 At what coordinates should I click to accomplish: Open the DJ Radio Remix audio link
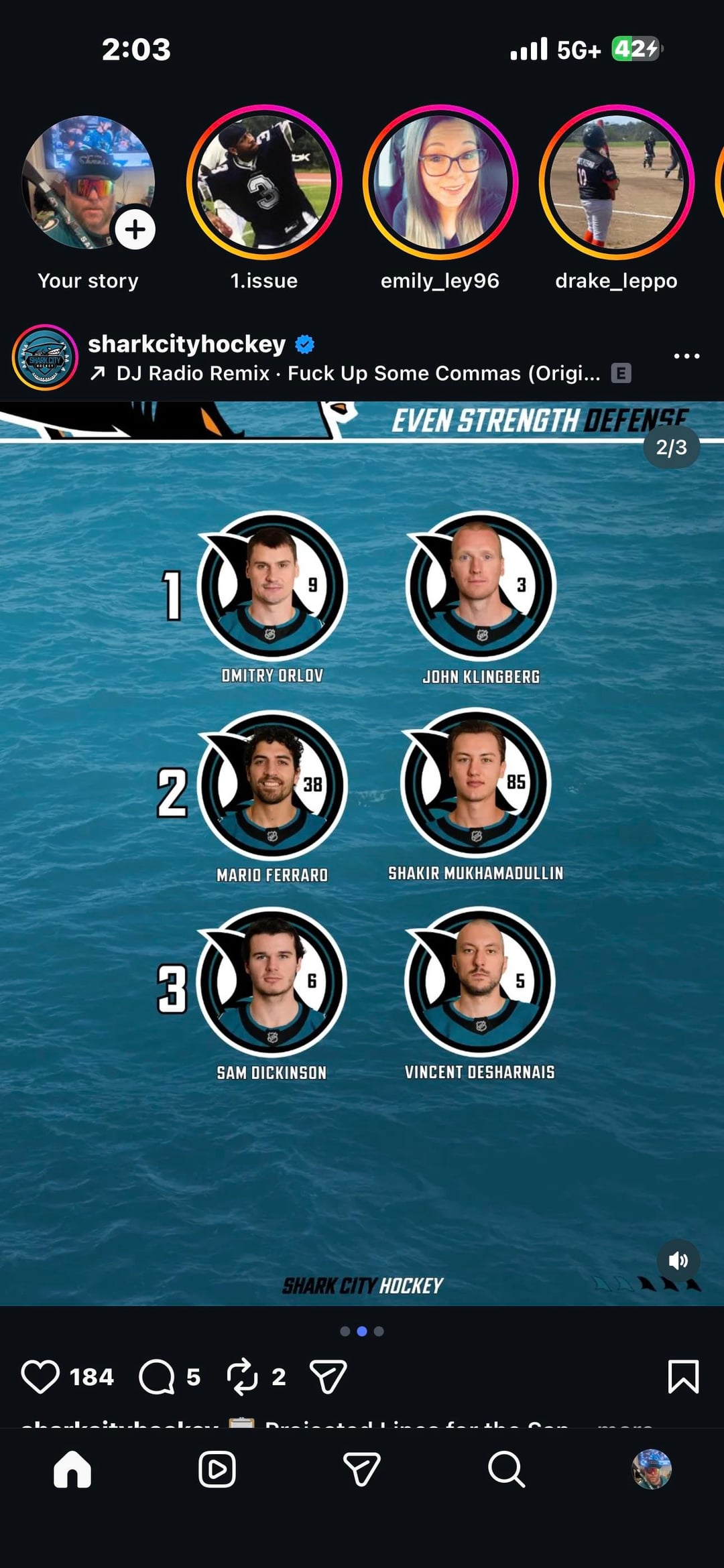click(357, 373)
